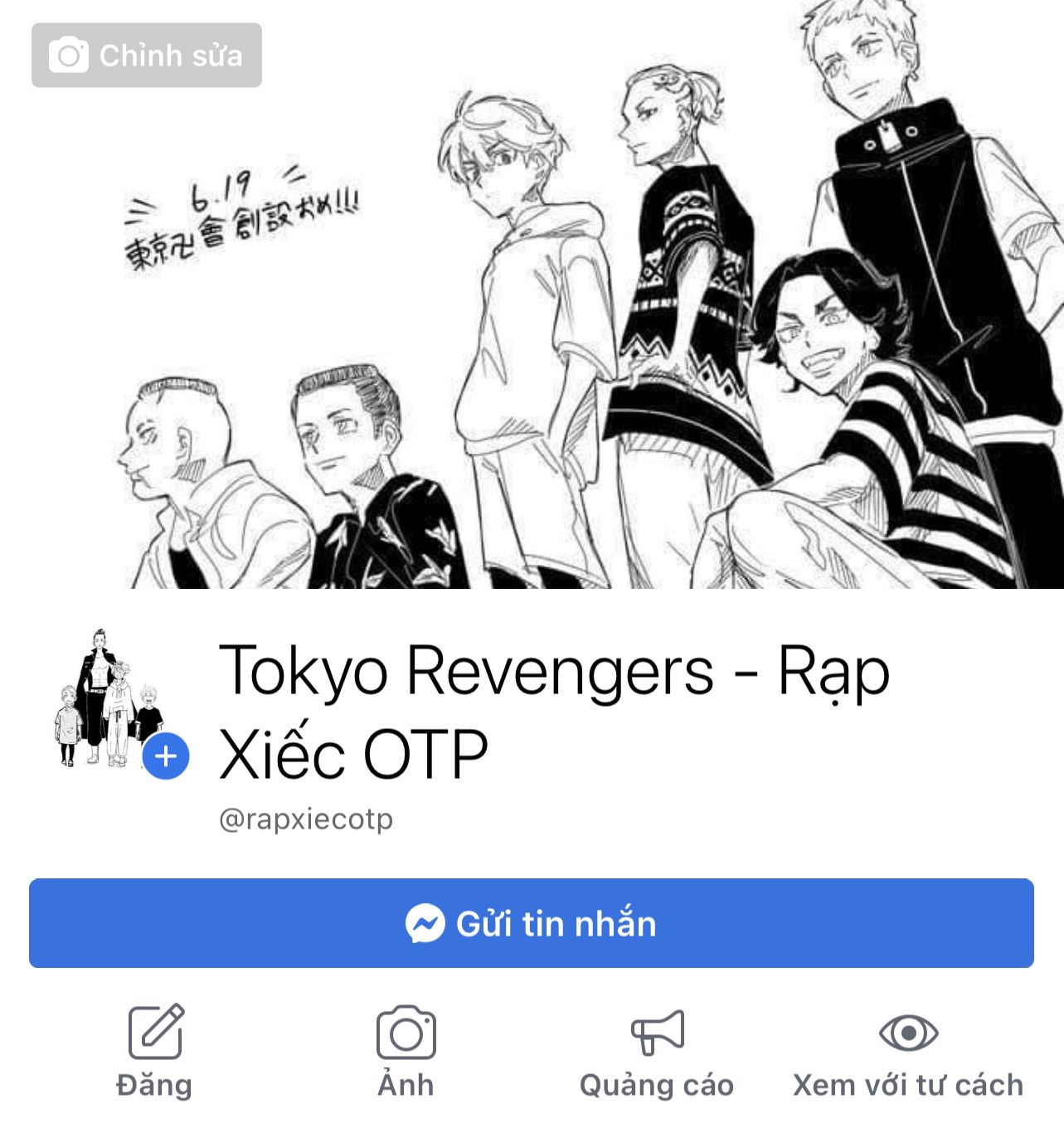This screenshot has height=1128, width=1064.
Task: Tap Chỉnh sửa to edit cover photo
Action: pyautogui.click(x=147, y=56)
